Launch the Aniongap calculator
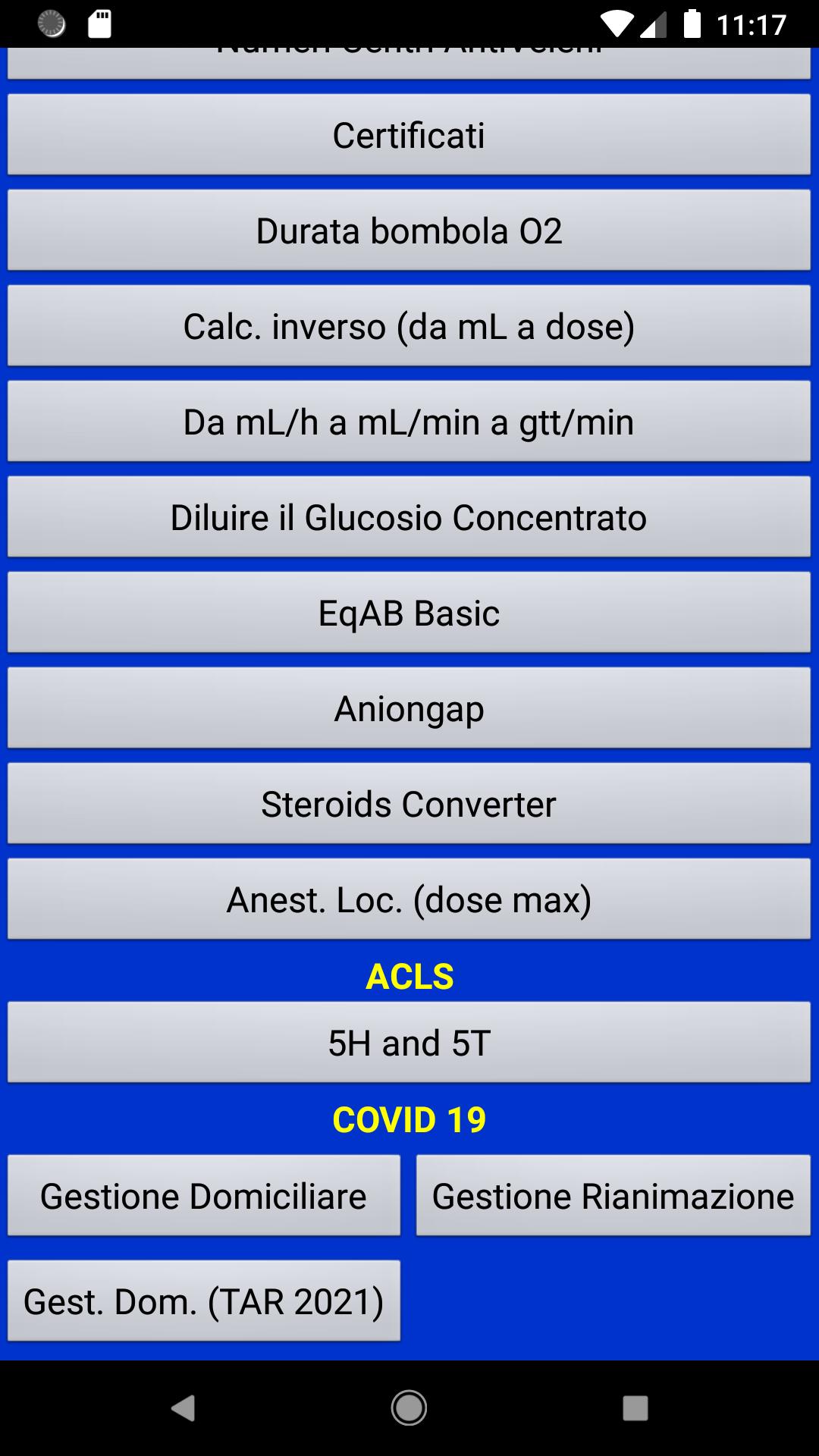The image size is (819, 1456). click(409, 708)
